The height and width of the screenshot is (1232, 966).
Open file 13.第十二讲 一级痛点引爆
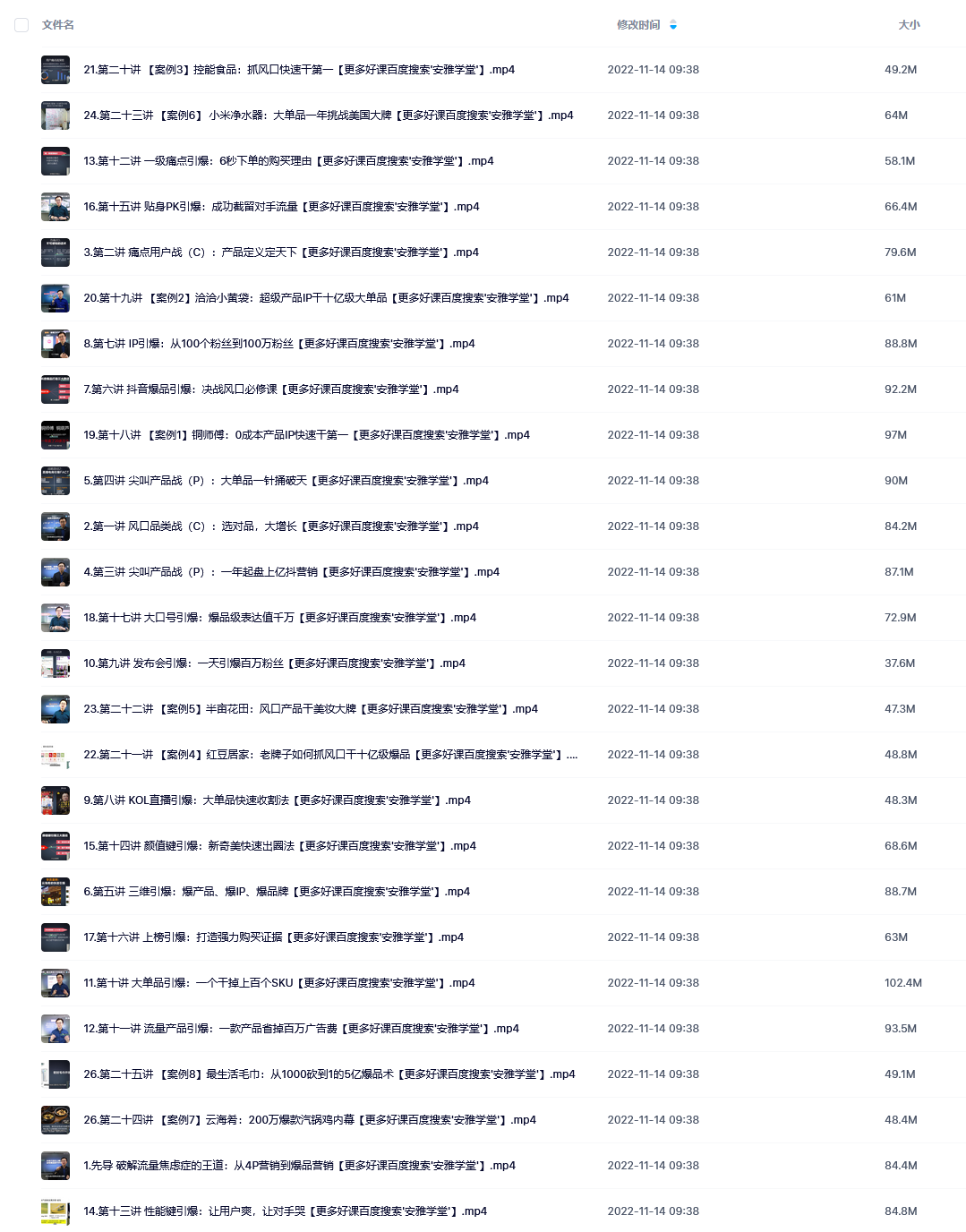tap(288, 161)
